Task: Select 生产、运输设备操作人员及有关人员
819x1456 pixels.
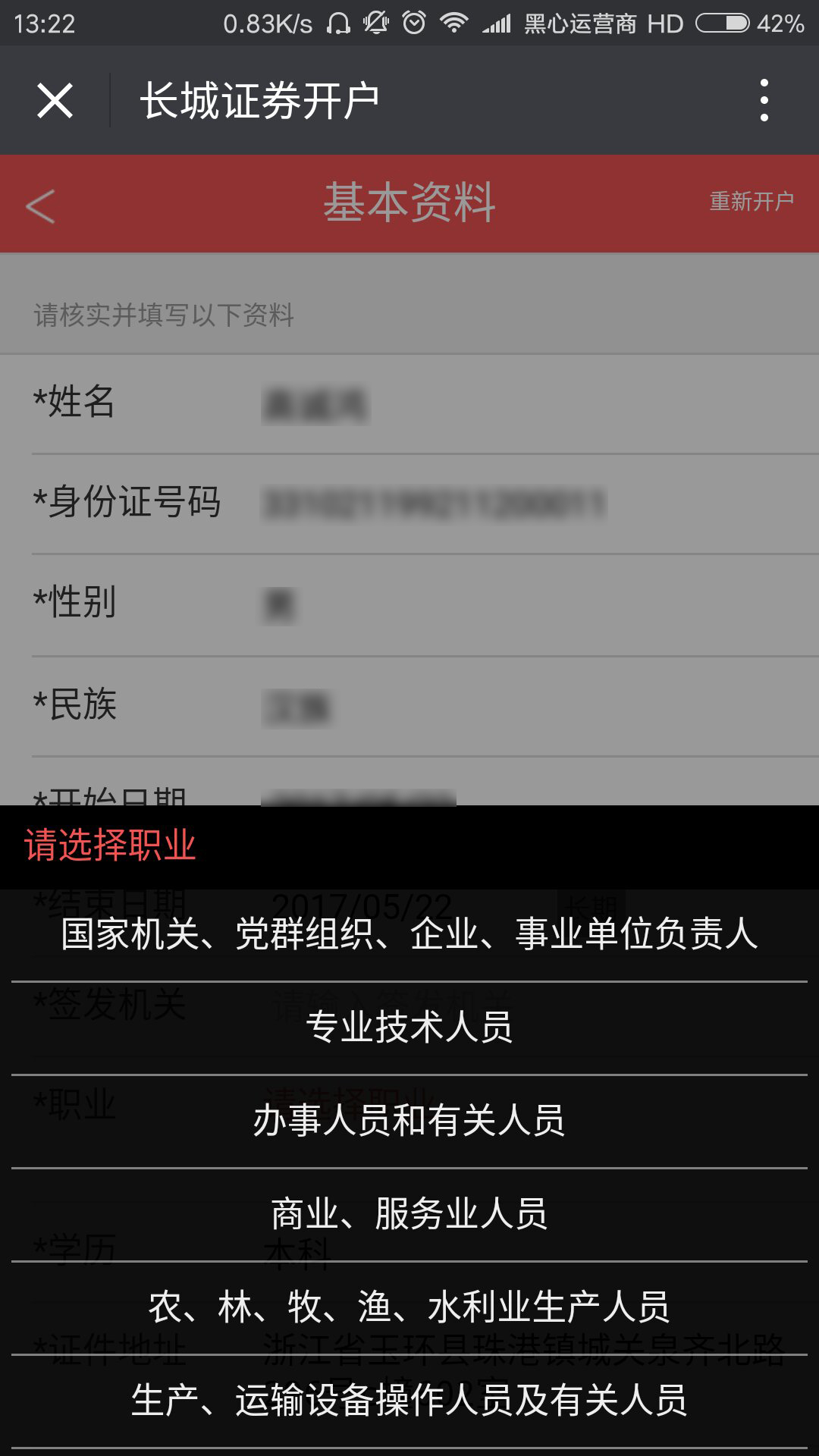Action: pyautogui.click(x=409, y=1401)
